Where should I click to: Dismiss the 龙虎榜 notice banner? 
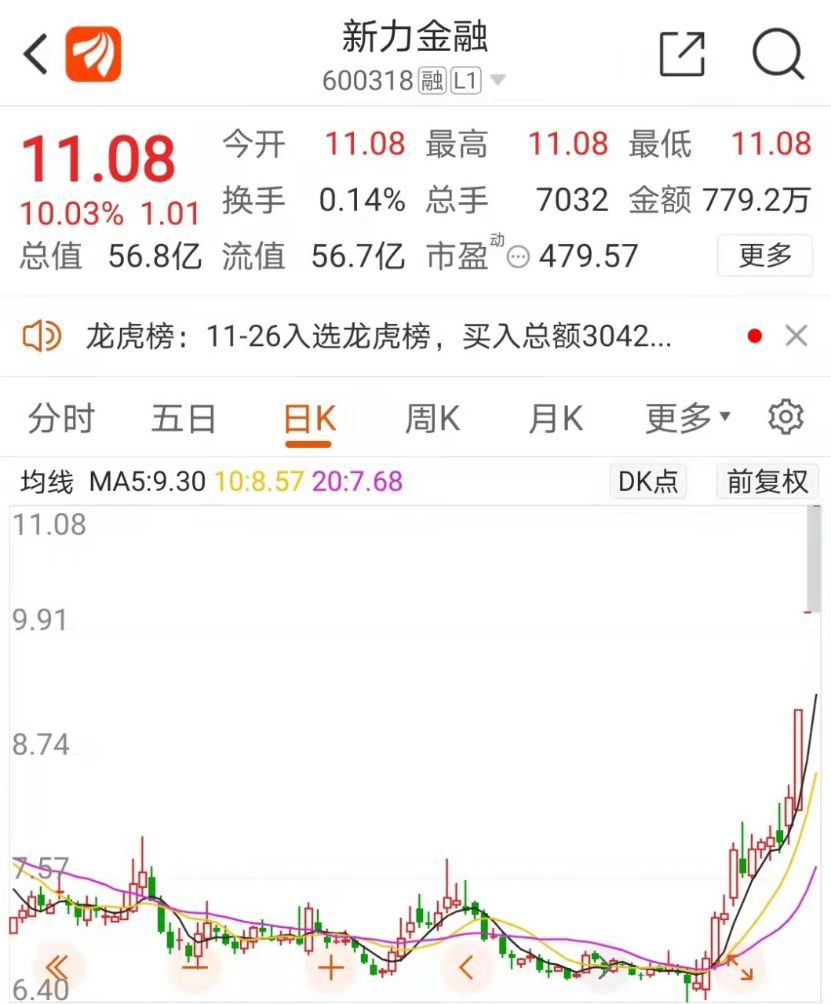point(796,337)
